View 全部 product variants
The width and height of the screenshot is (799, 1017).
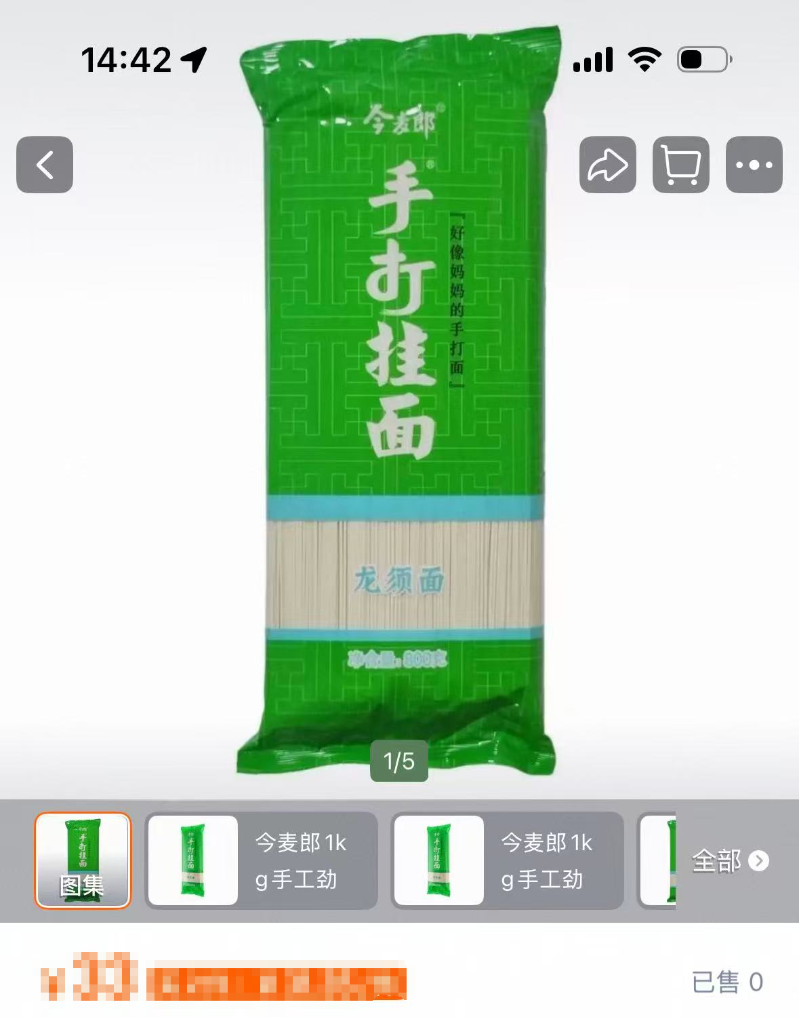(730, 860)
